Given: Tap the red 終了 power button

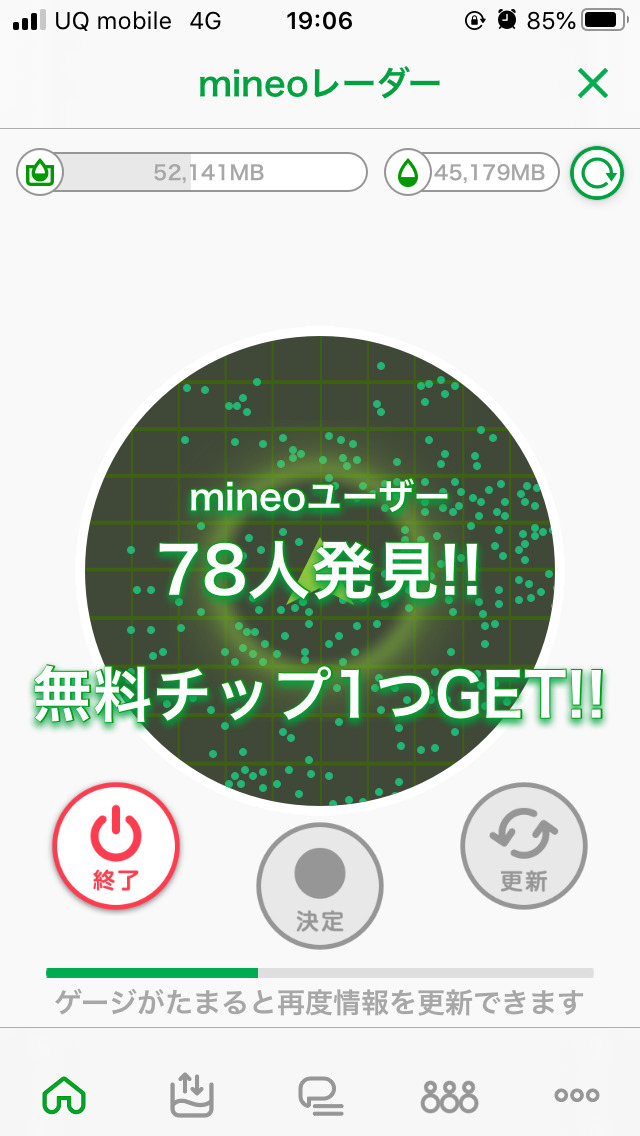Looking at the screenshot, I should point(116,846).
